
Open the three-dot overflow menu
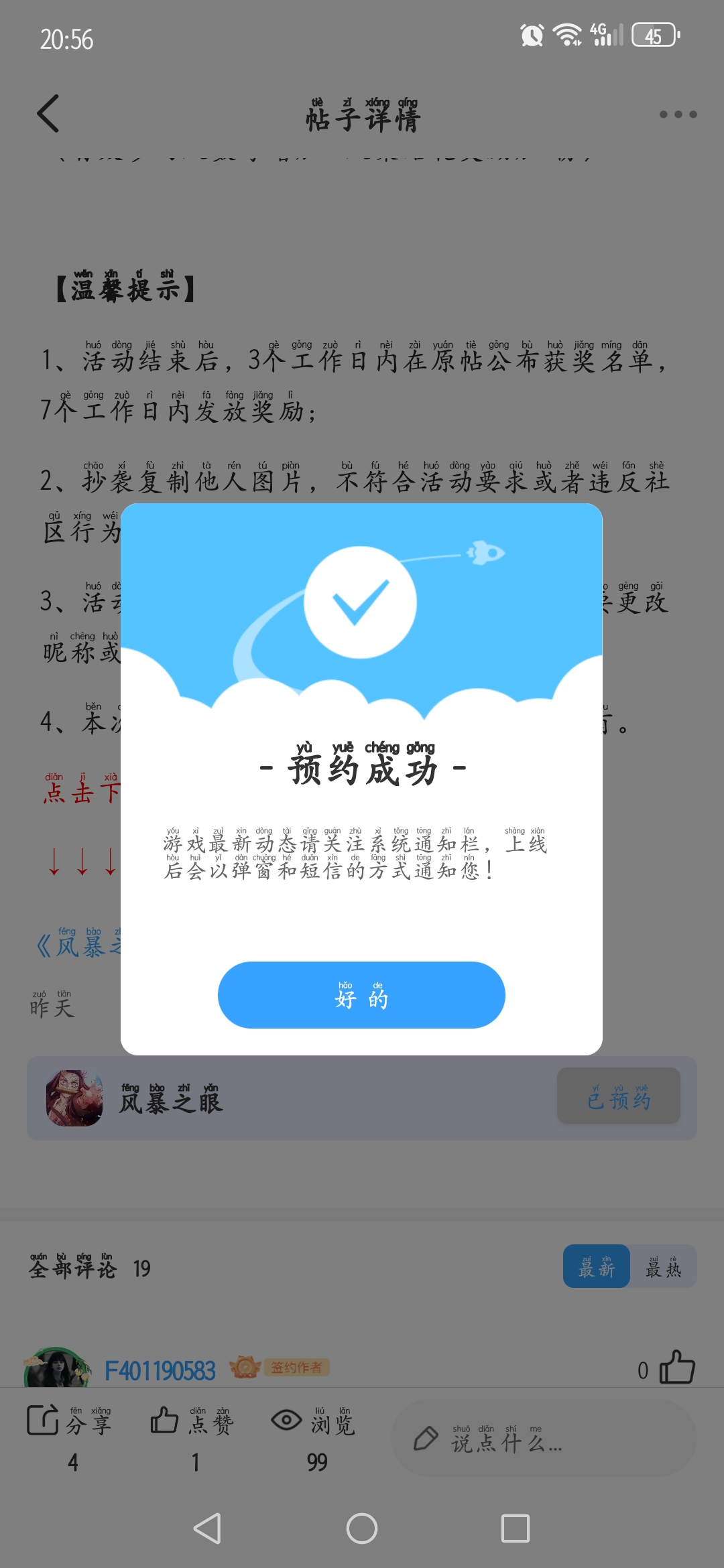[x=678, y=115]
